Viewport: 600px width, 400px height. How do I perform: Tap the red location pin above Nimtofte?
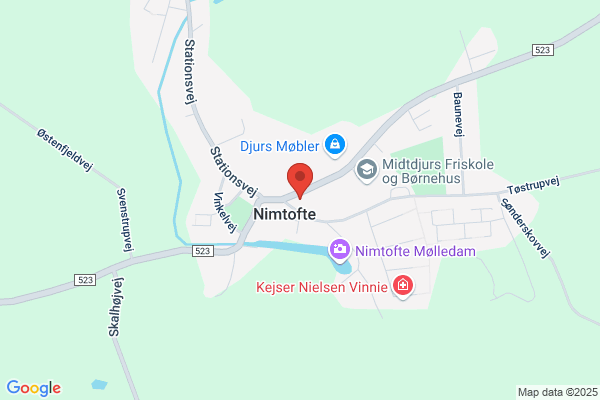coord(300,181)
